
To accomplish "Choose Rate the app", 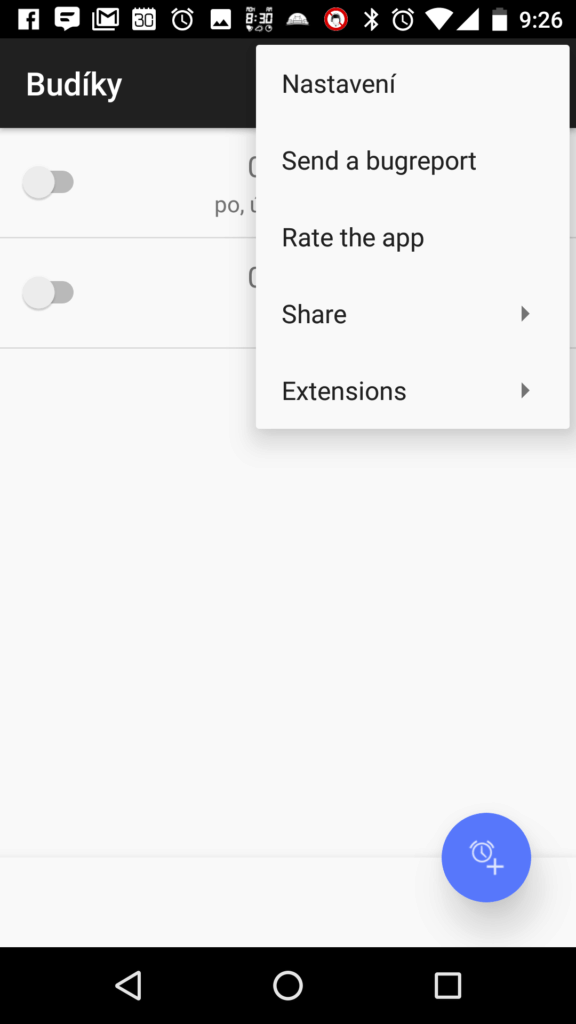I will 413,238.
